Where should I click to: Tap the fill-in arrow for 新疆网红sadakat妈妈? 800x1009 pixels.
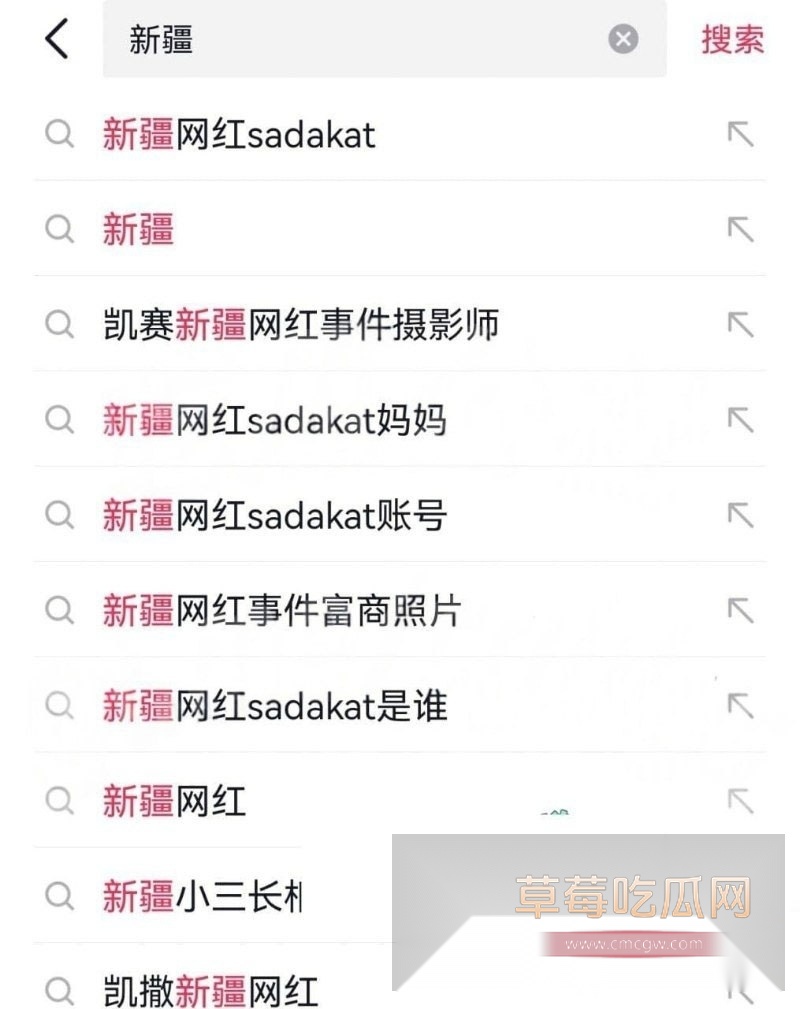point(740,420)
